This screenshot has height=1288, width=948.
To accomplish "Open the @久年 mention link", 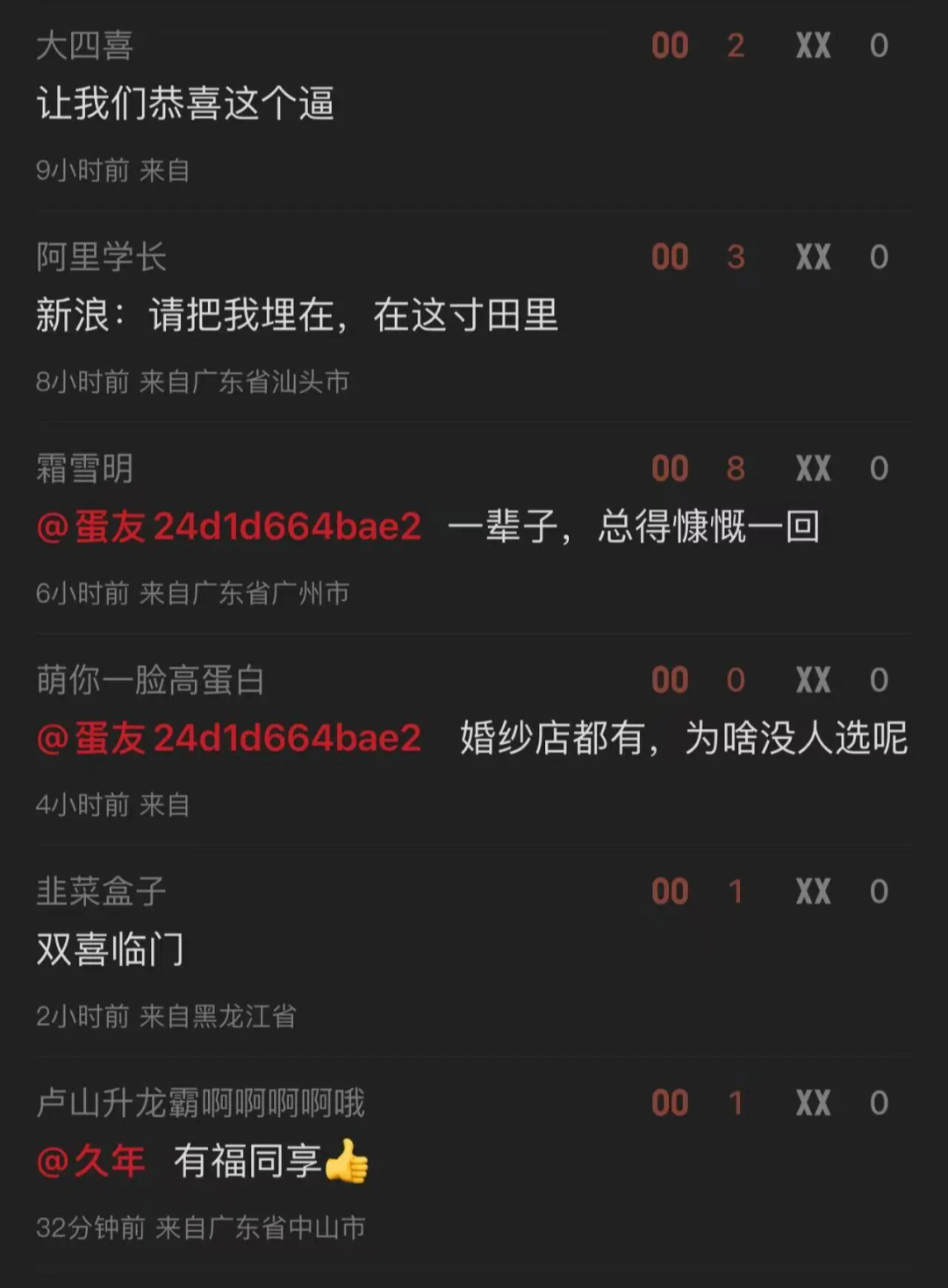I will [91, 1162].
